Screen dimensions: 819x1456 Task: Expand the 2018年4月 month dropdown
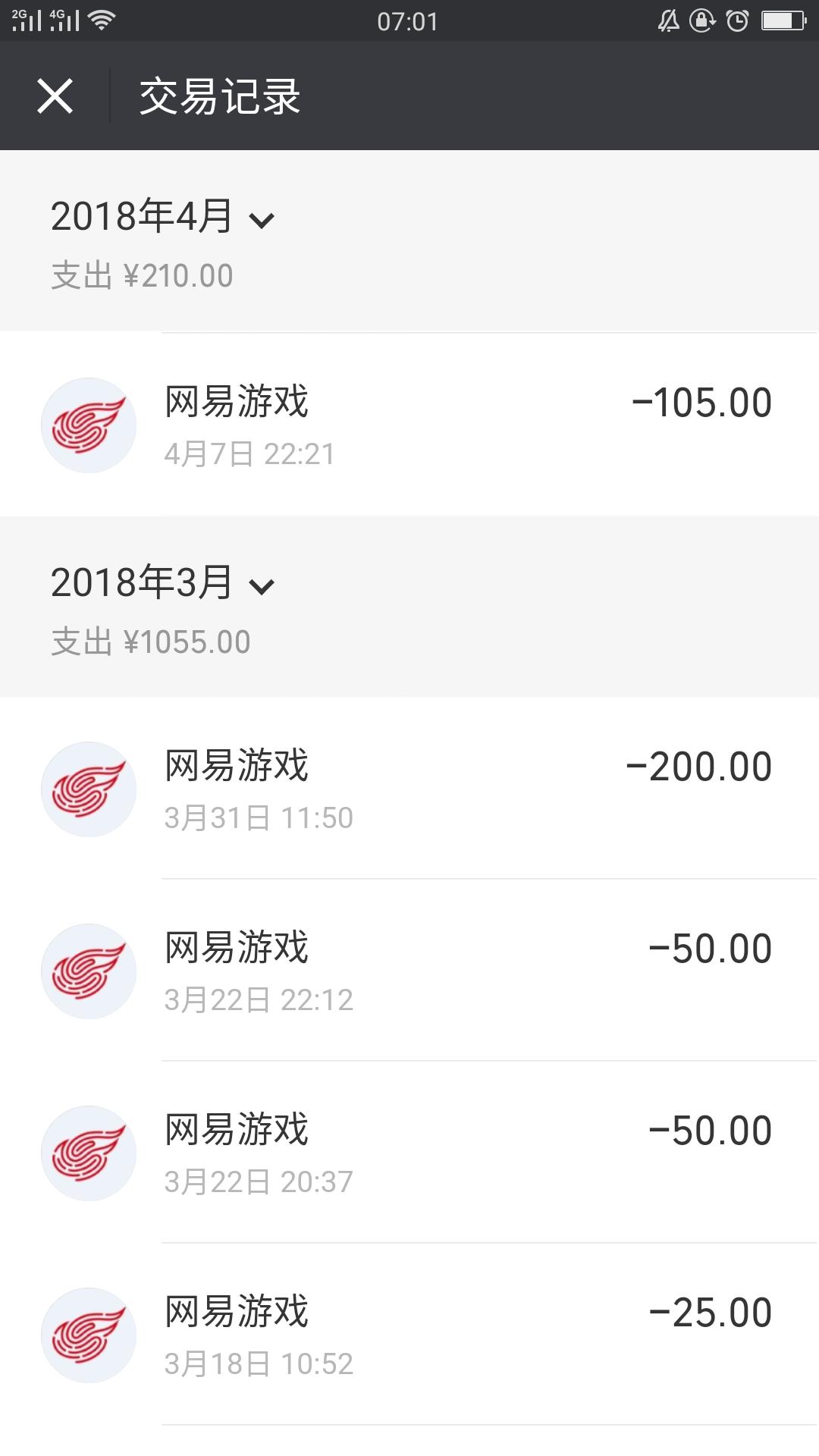point(162,217)
